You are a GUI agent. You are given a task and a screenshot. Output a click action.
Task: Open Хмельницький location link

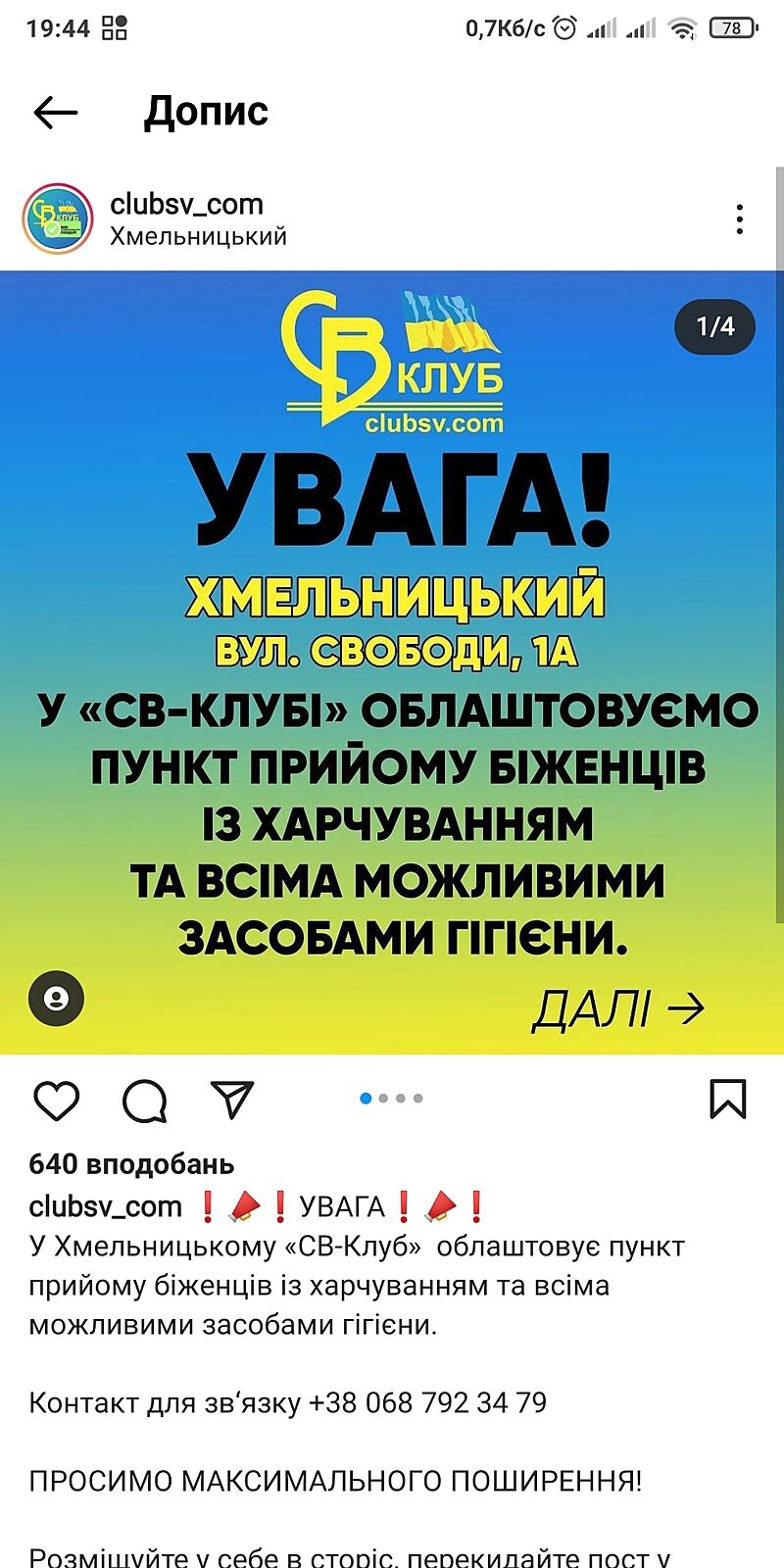click(198, 236)
